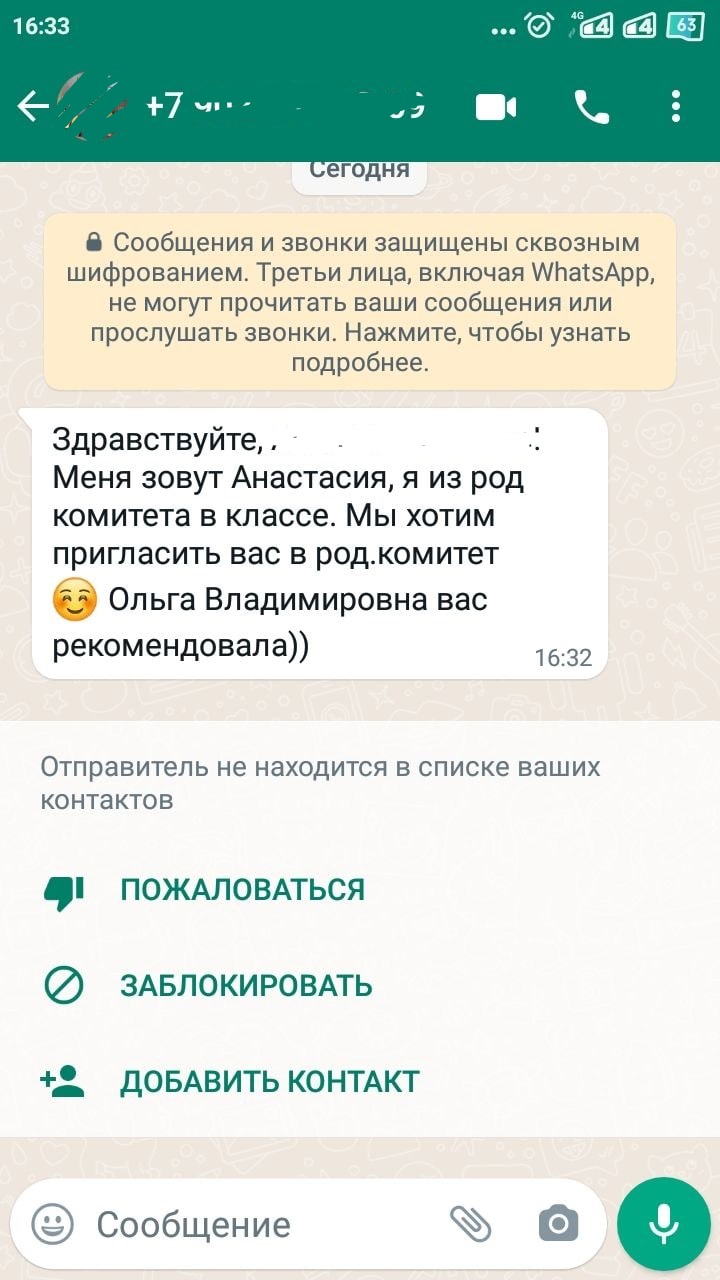This screenshot has height=1280, width=720.
Task: Select ДОБАВИТЬ КОНТАКТ to save number
Action: (269, 1081)
